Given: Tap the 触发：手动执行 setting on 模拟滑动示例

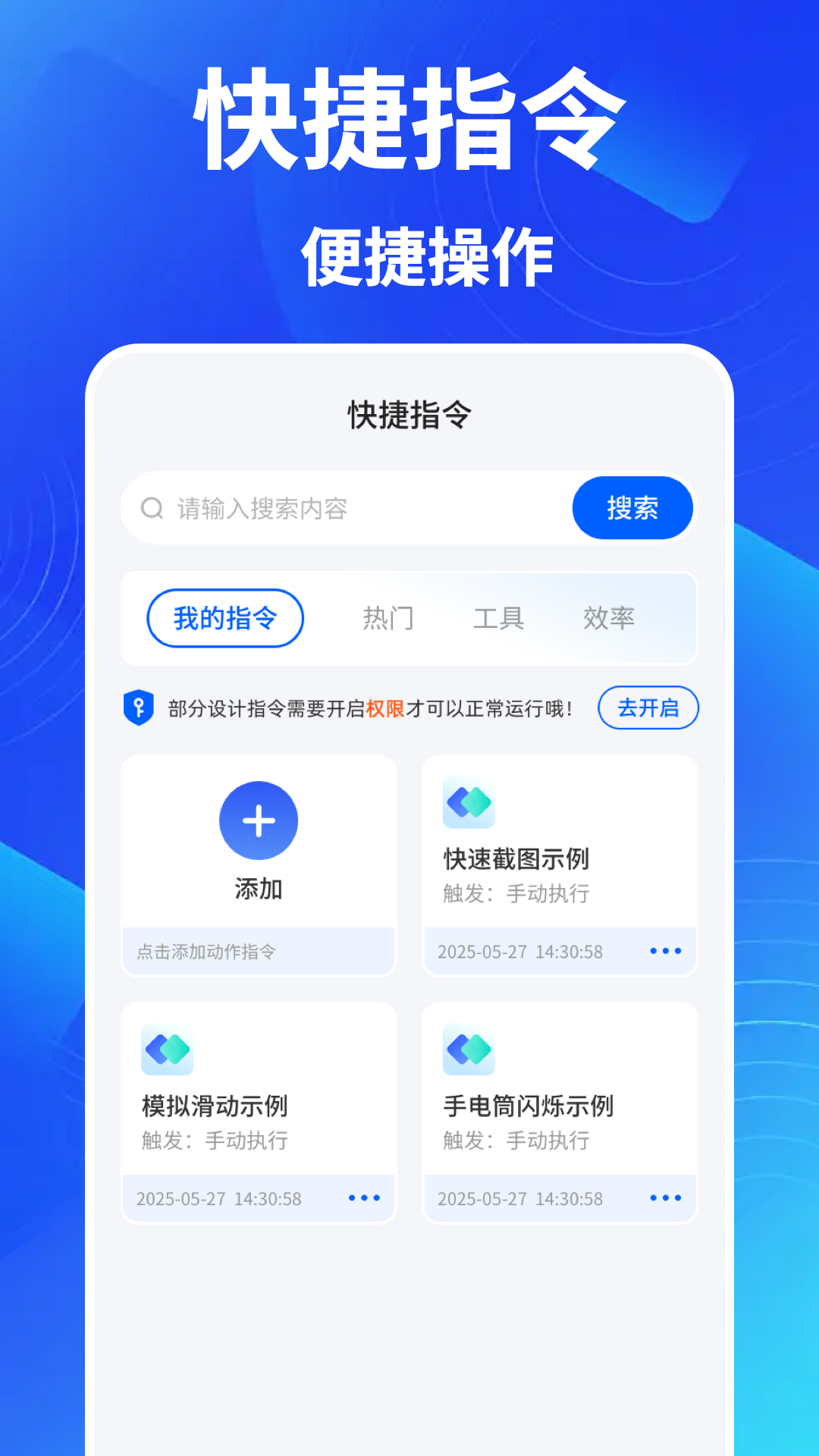Looking at the screenshot, I should click(215, 1140).
